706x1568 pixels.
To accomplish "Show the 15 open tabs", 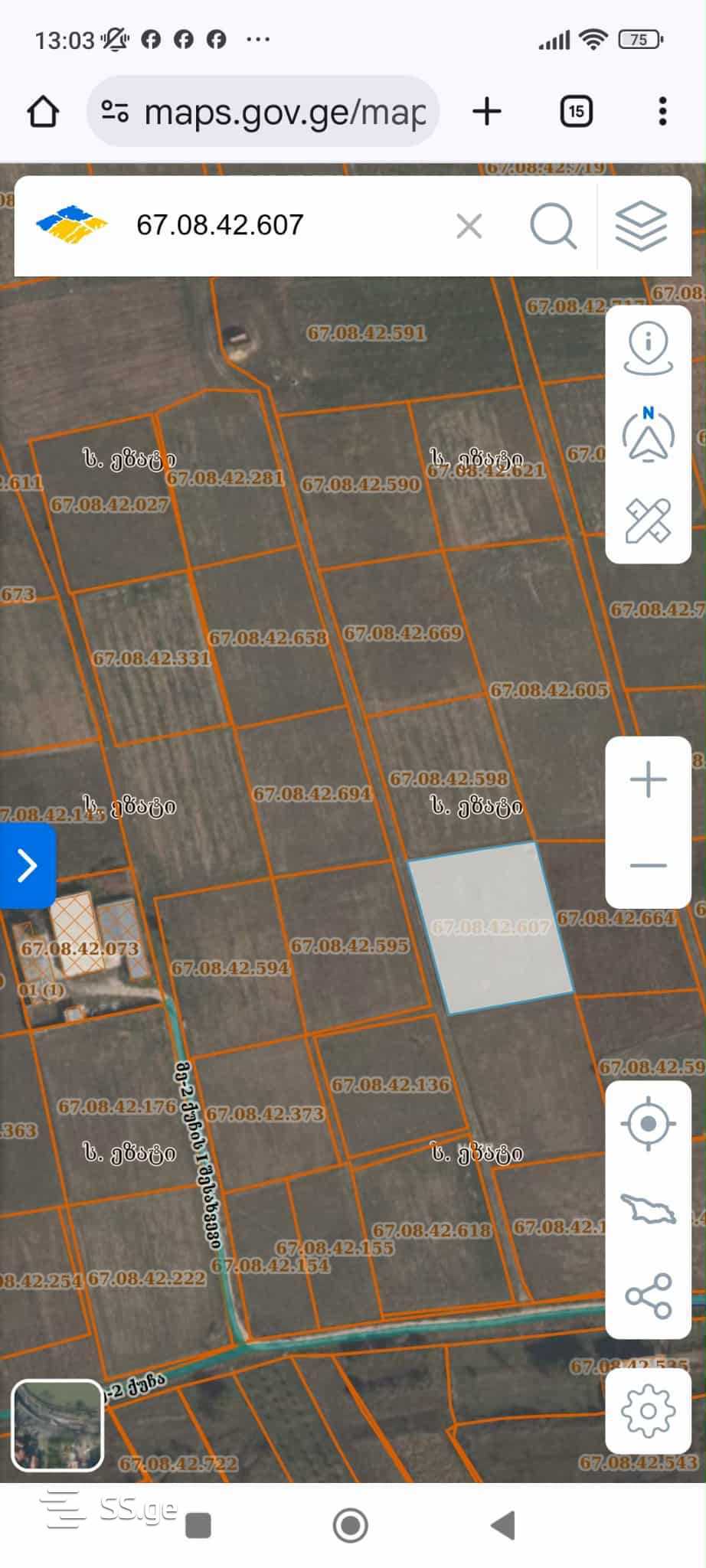I will pyautogui.click(x=576, y=112).
